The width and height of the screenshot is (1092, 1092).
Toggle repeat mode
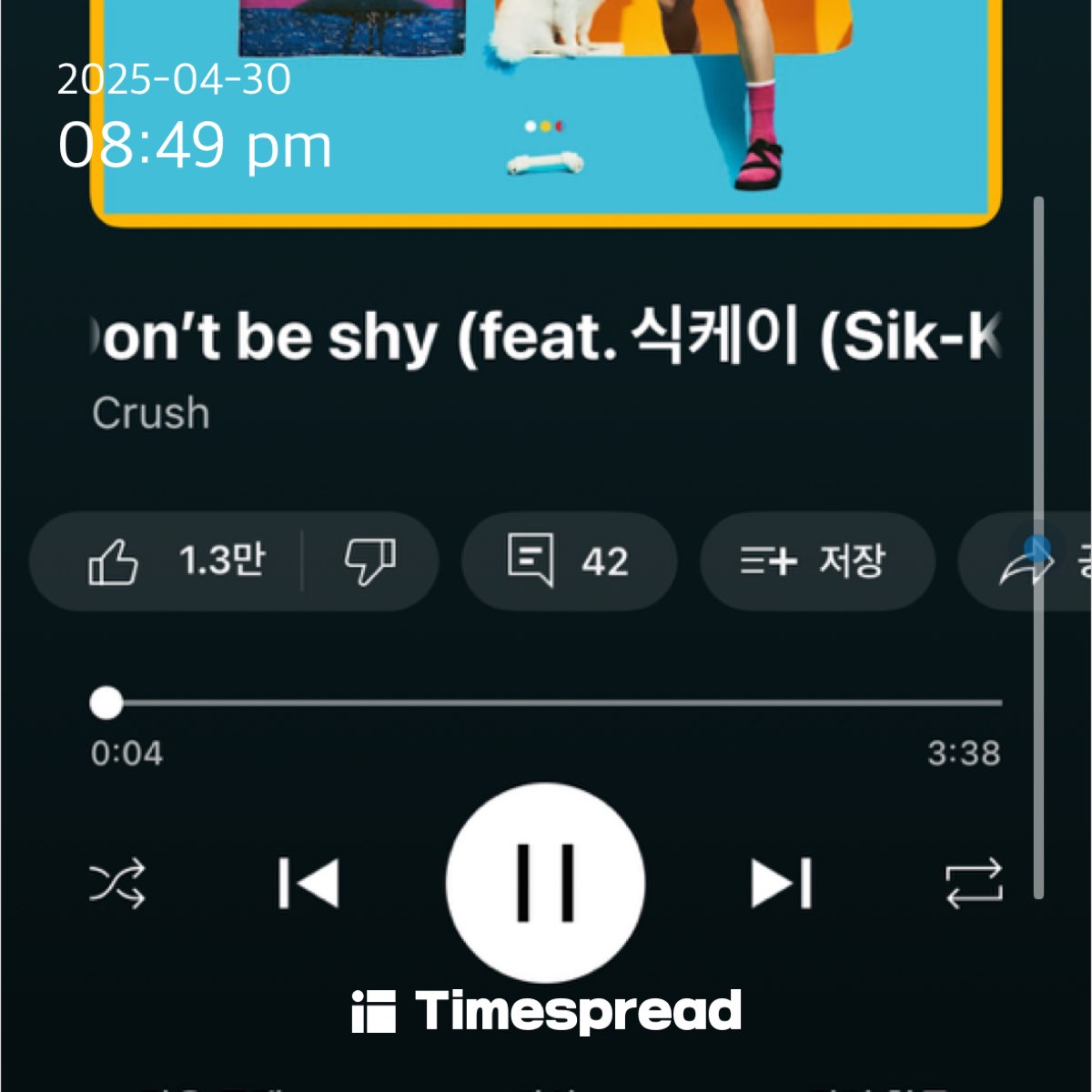click(974, 883)
